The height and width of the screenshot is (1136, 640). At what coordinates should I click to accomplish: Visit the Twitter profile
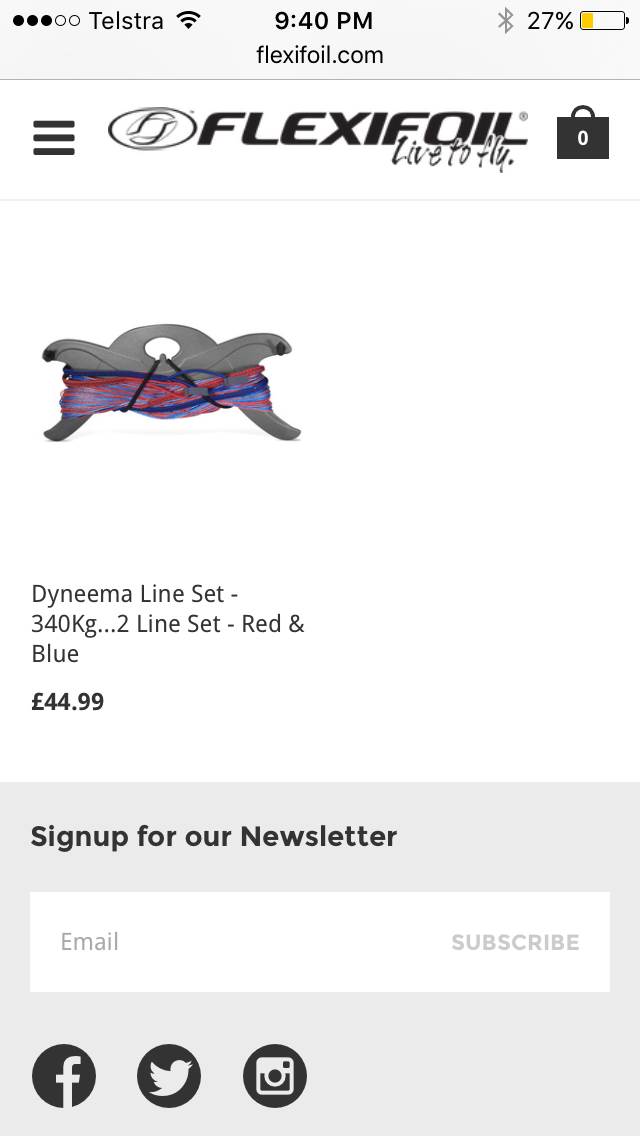[x=169, y=1076]
